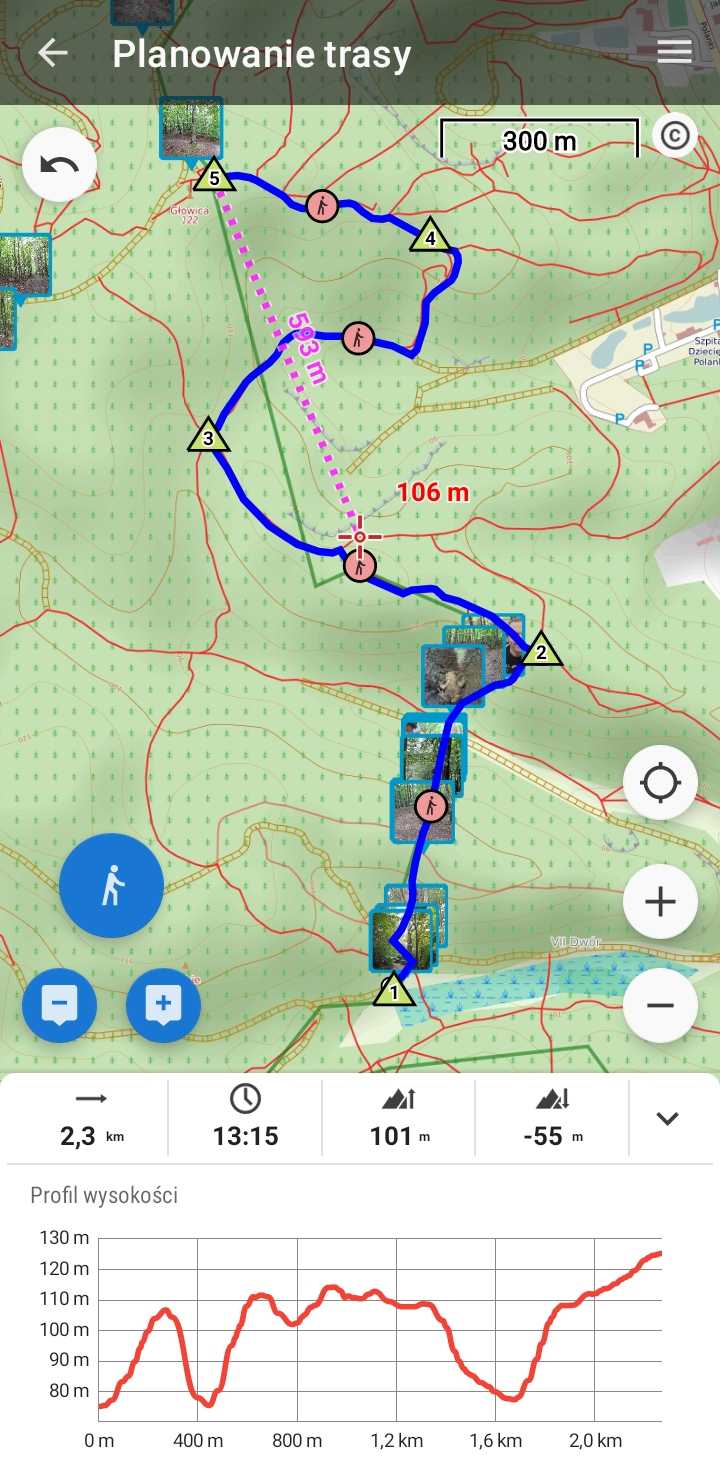Remove a route point with minus button

point(60,1005)
